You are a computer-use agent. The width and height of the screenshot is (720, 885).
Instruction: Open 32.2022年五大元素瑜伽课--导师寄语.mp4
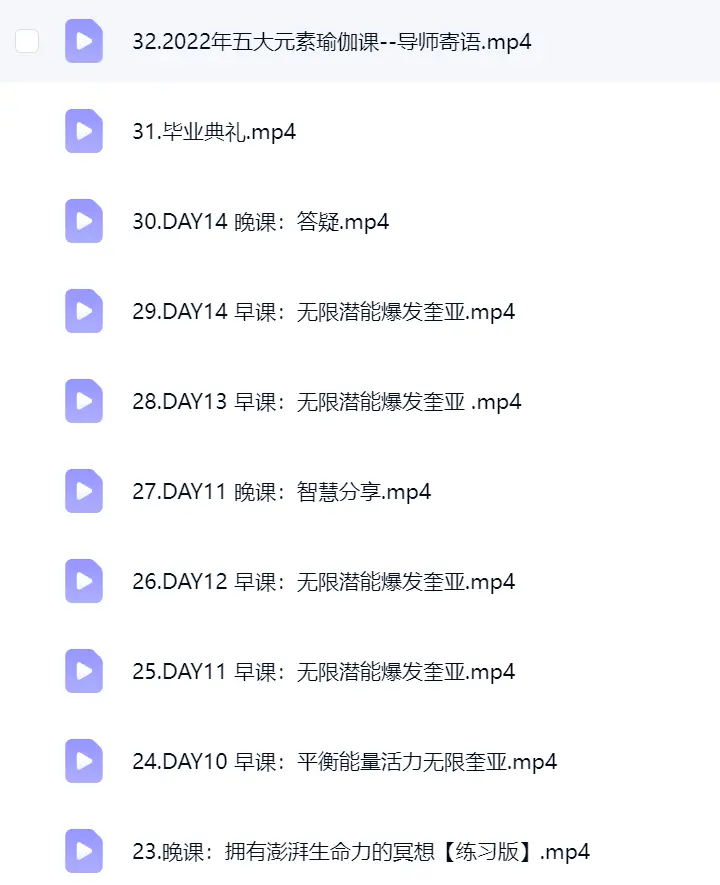point(332,42)
